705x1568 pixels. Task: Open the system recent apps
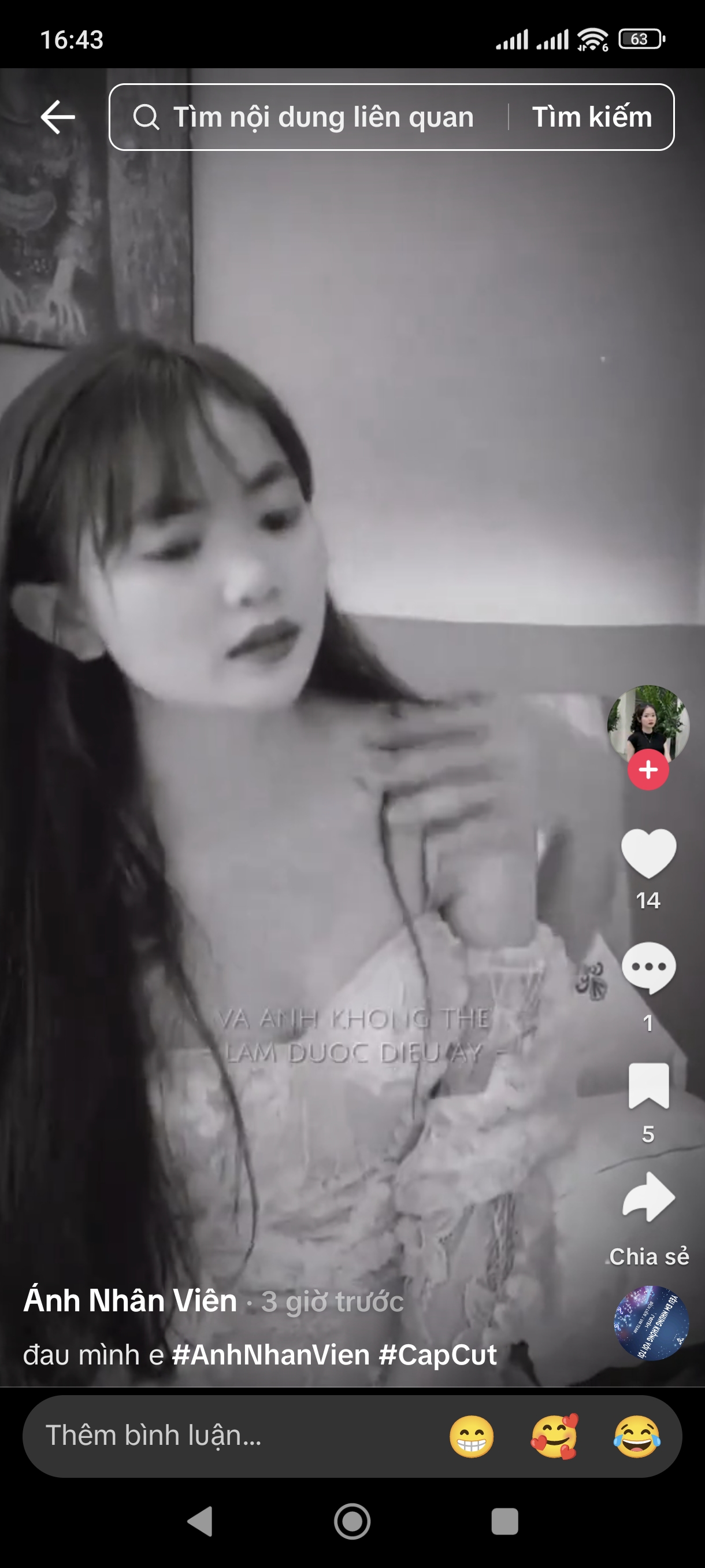(x=504, y=1522)
